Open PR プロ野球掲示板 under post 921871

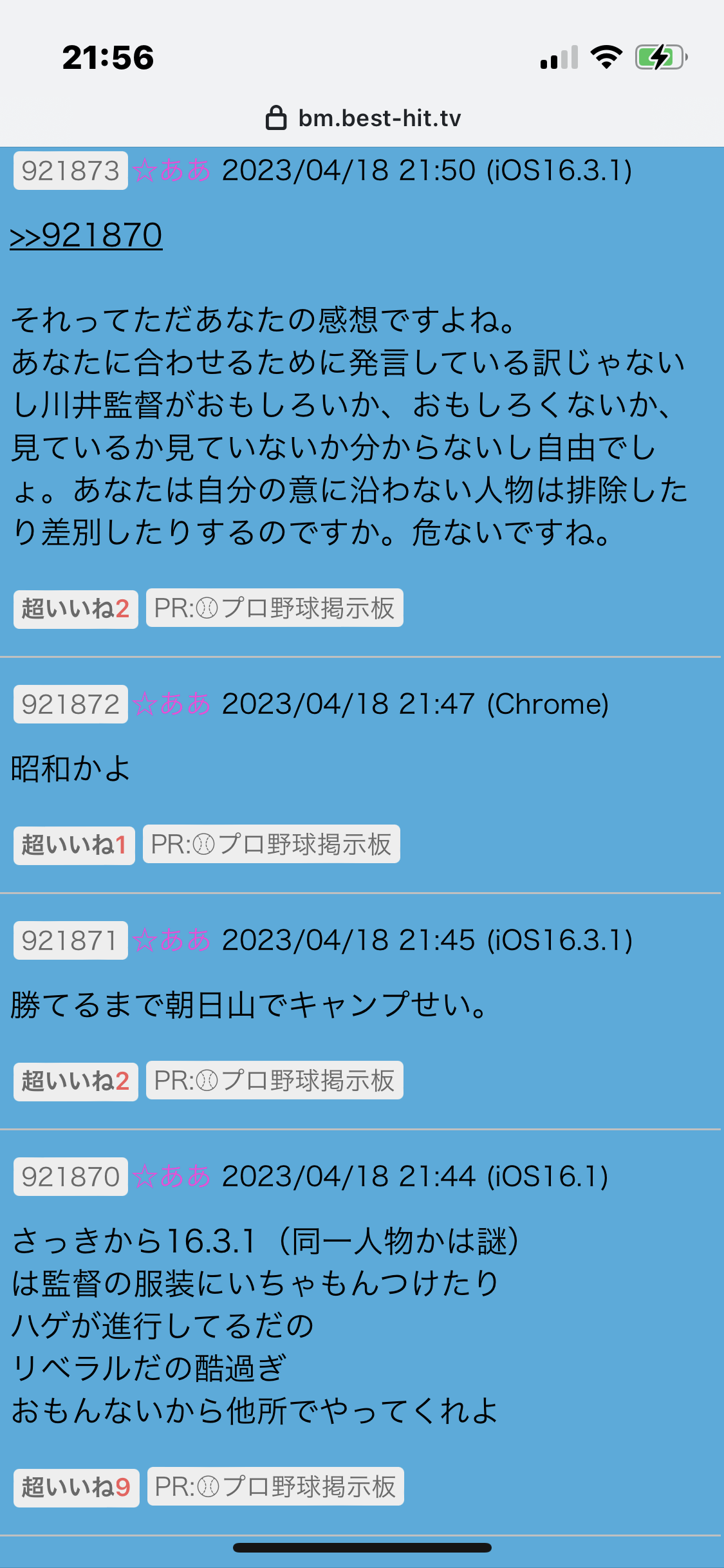pyautogui.click(x=275, y=1081)
